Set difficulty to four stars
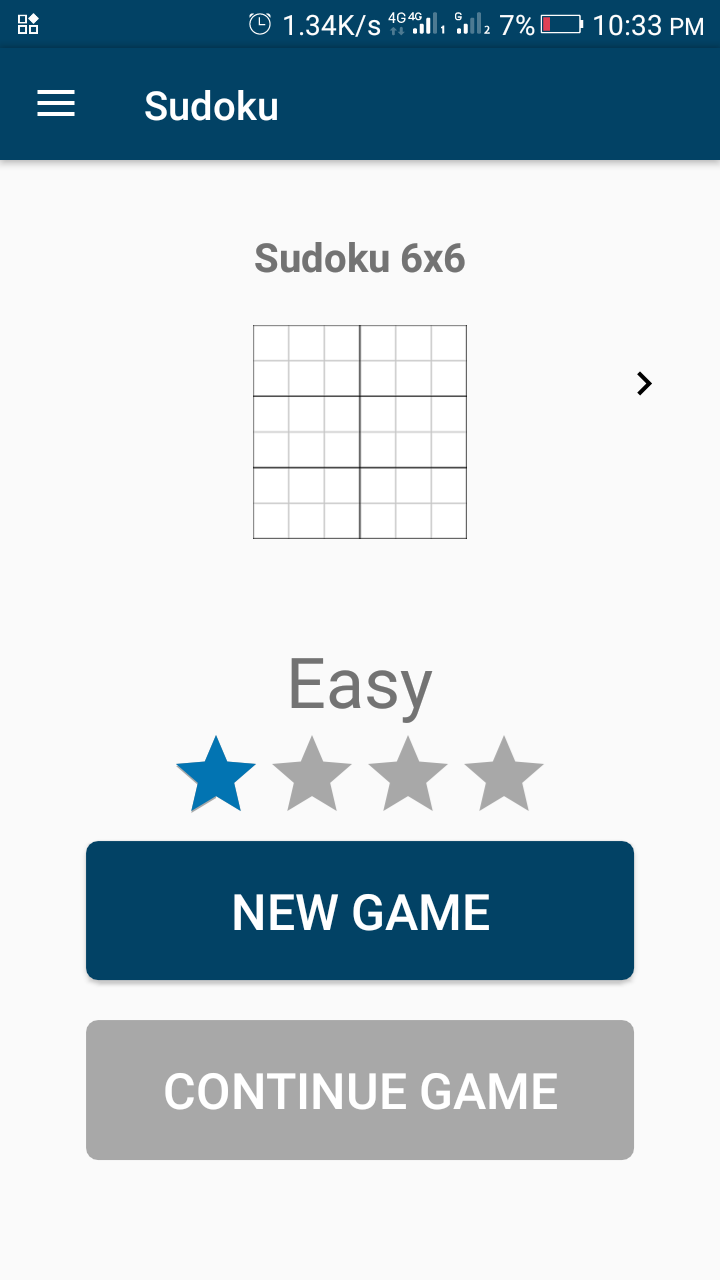This screenshot has height=1280, width=720. 504,776
